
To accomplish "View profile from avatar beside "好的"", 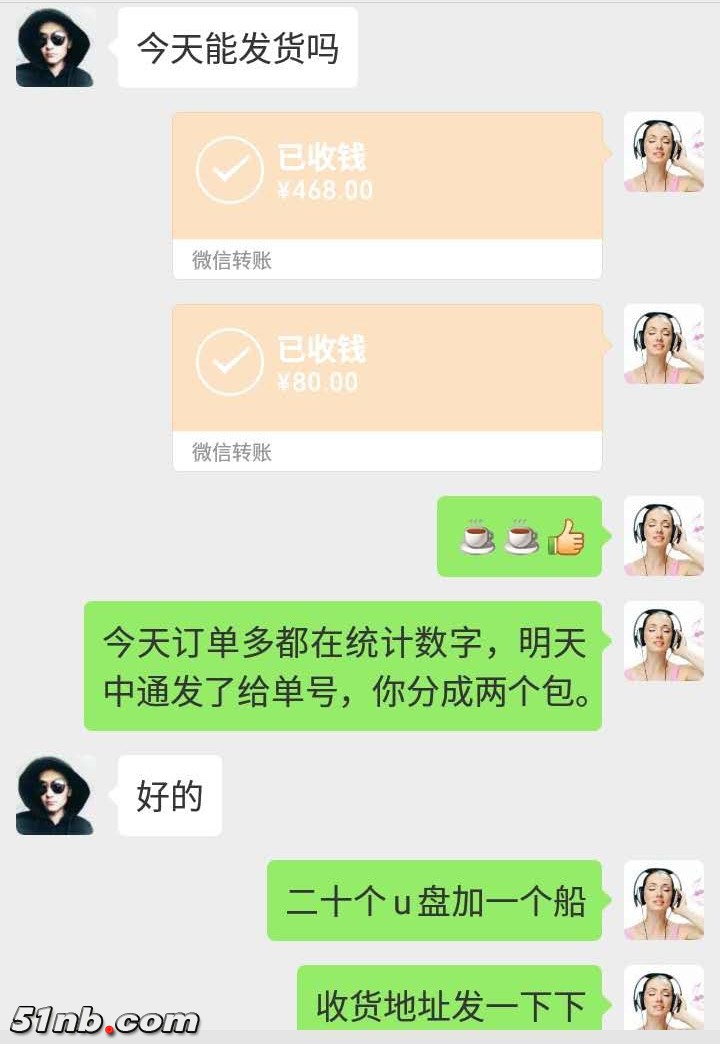I will click(55, 795).
